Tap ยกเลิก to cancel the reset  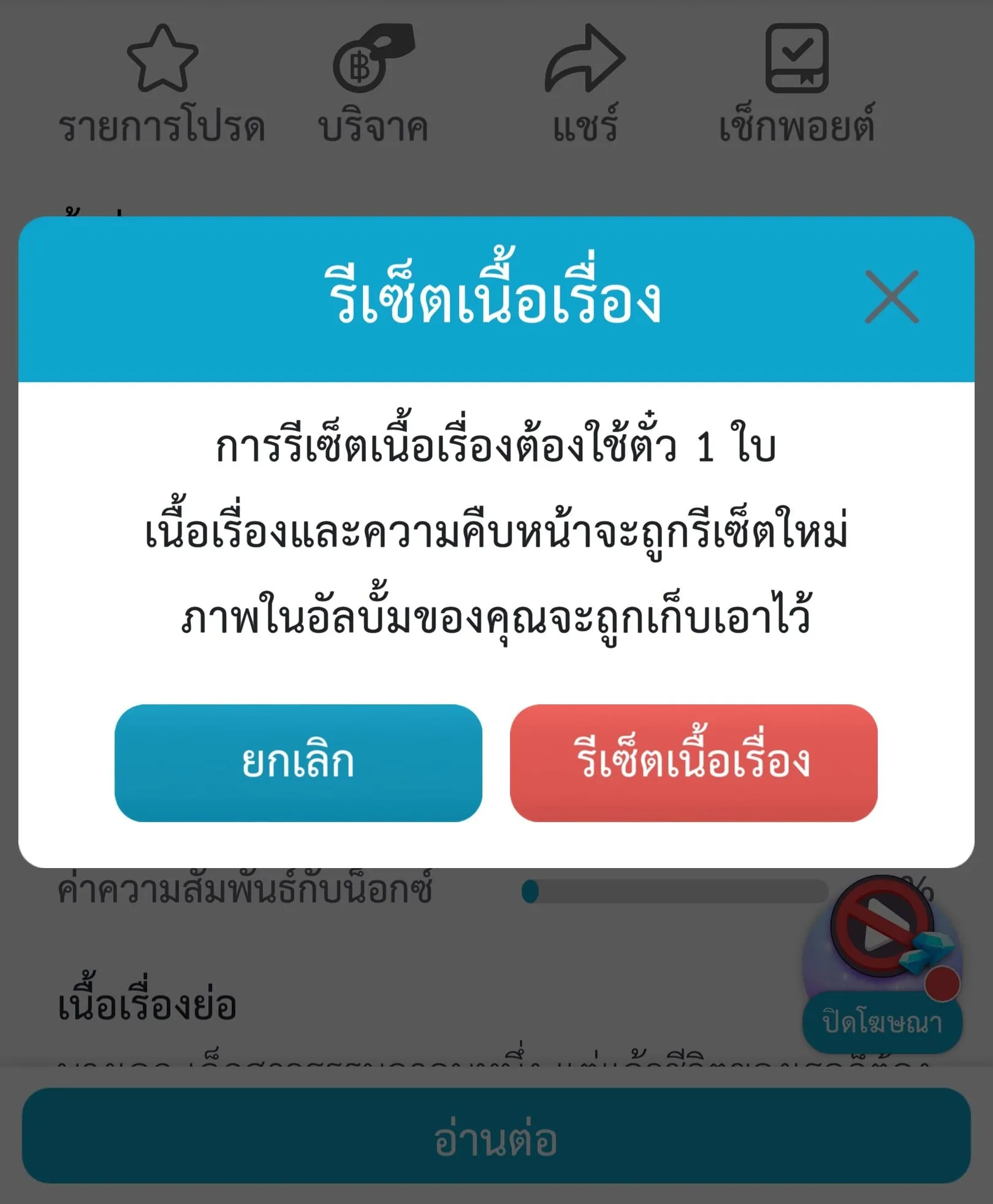(298, 763)
